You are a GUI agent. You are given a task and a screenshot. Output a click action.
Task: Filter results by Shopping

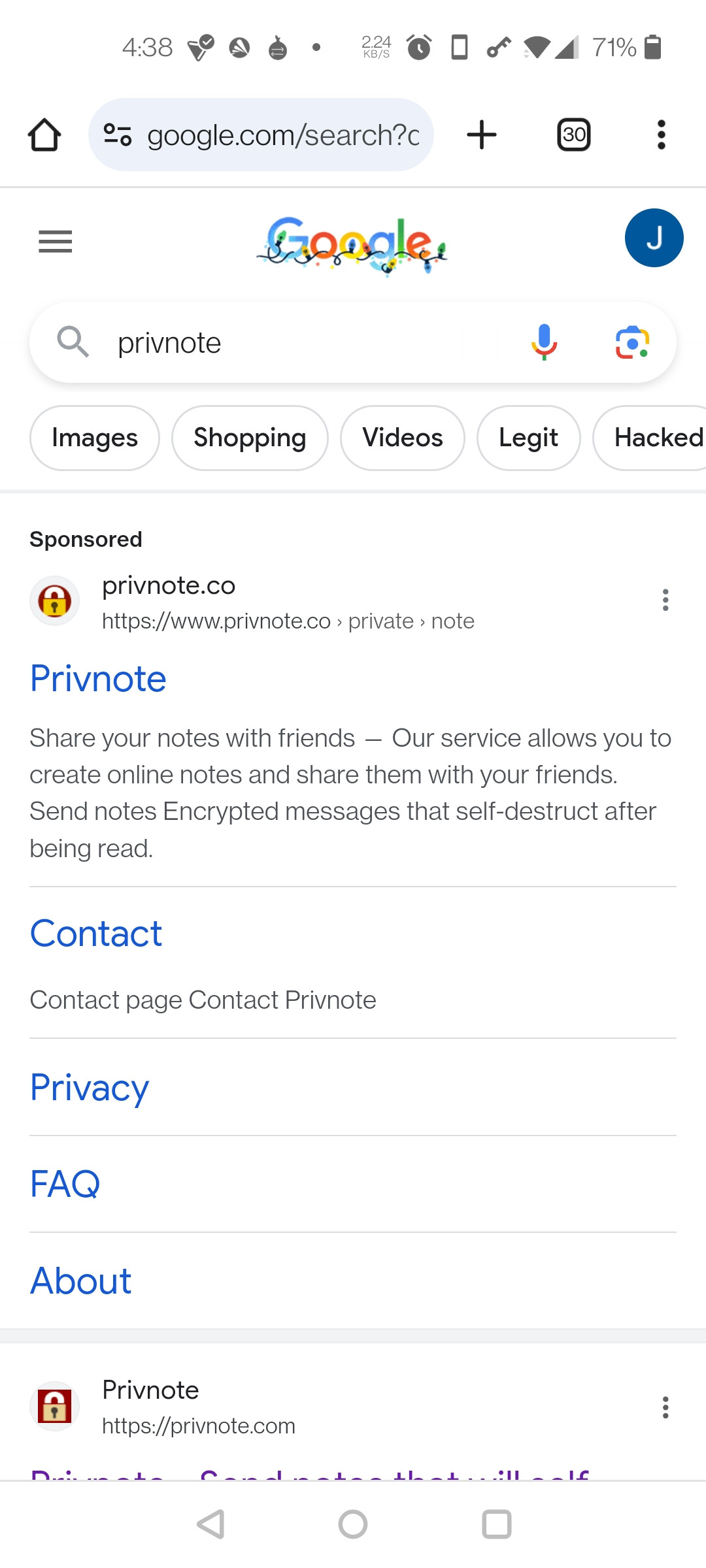pos(250,438)
